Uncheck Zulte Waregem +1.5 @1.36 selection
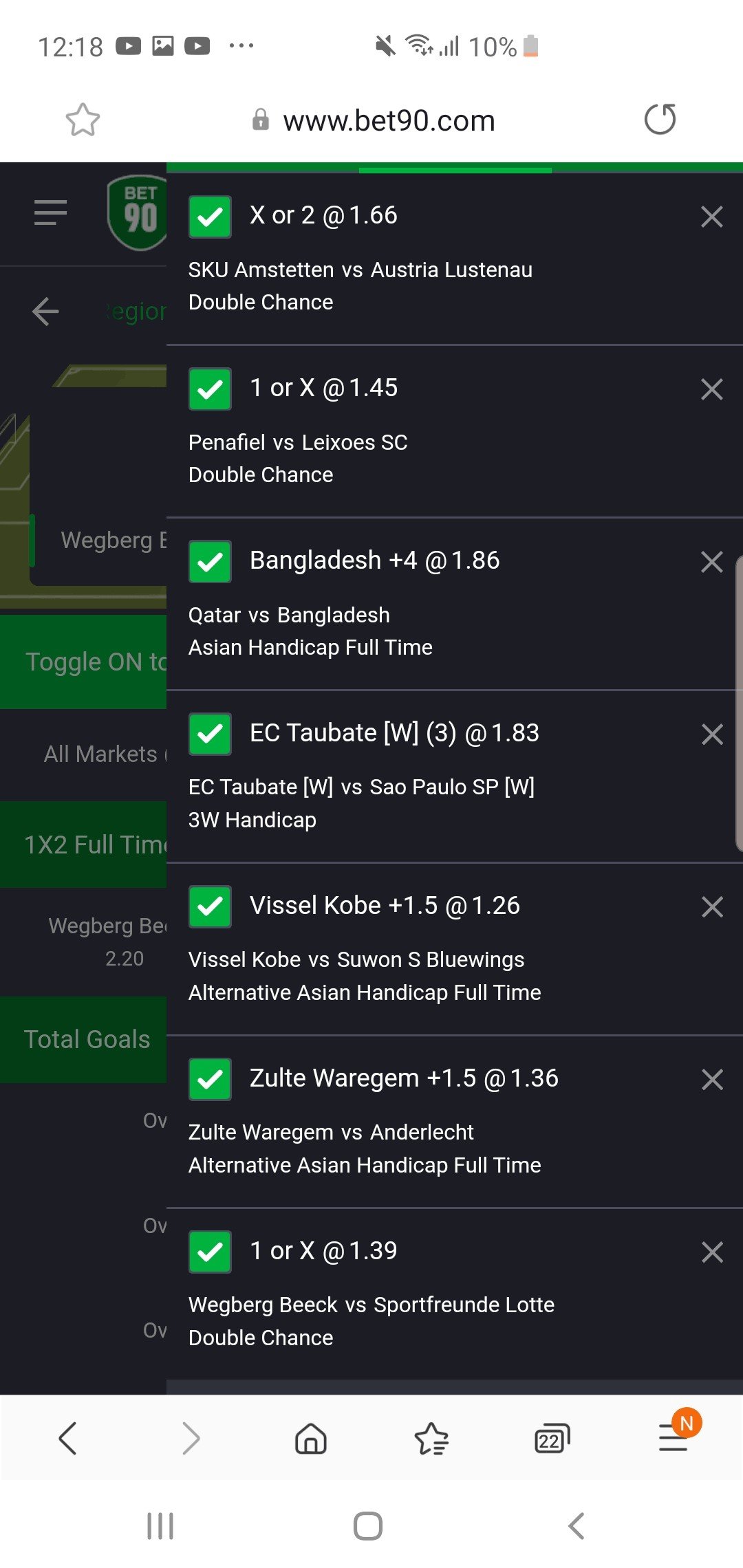The height and width of the screenshot is (1568, 743). click(210, 1080)
